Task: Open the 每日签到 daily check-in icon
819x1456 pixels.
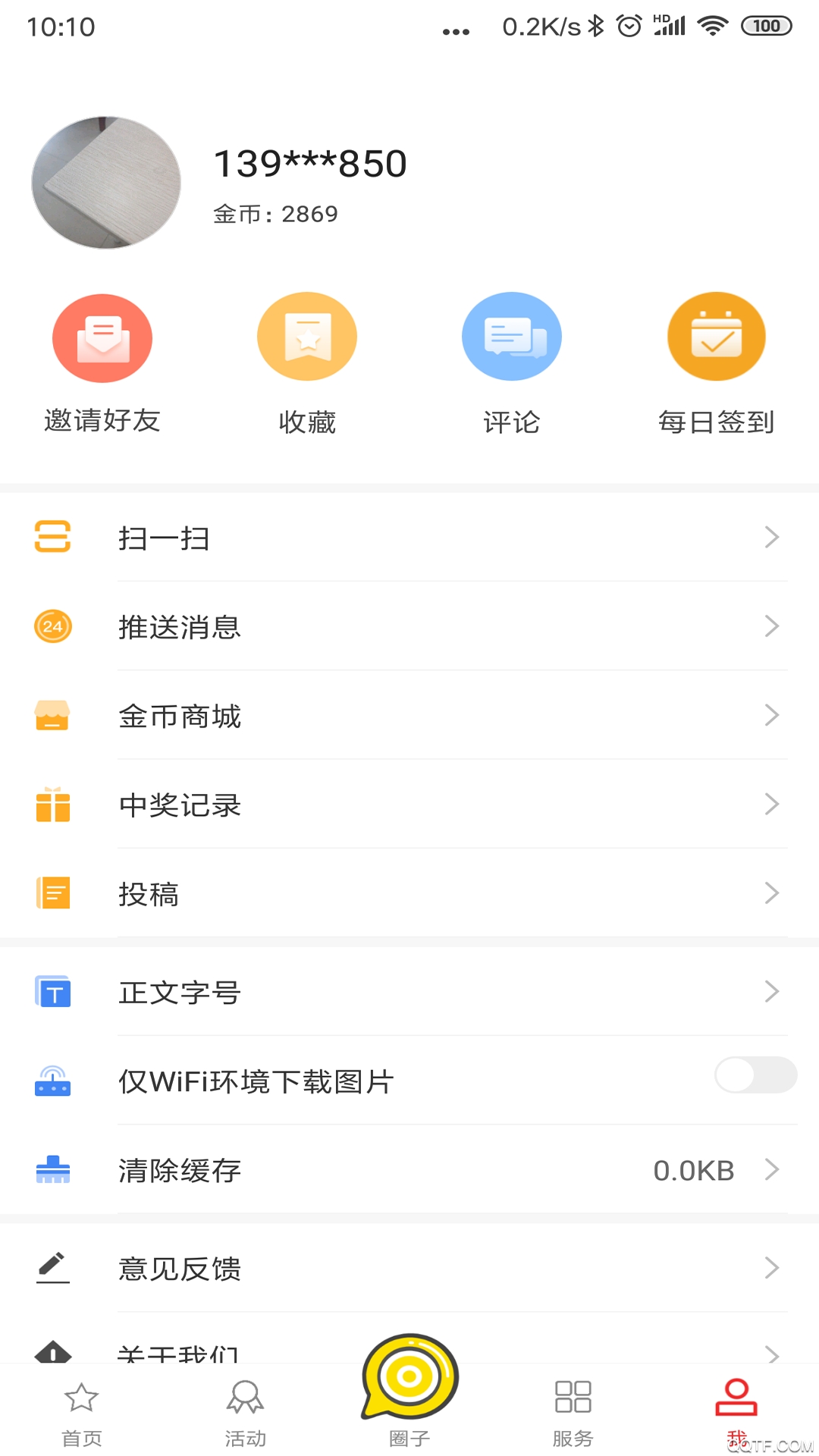Action: point(716,336)
